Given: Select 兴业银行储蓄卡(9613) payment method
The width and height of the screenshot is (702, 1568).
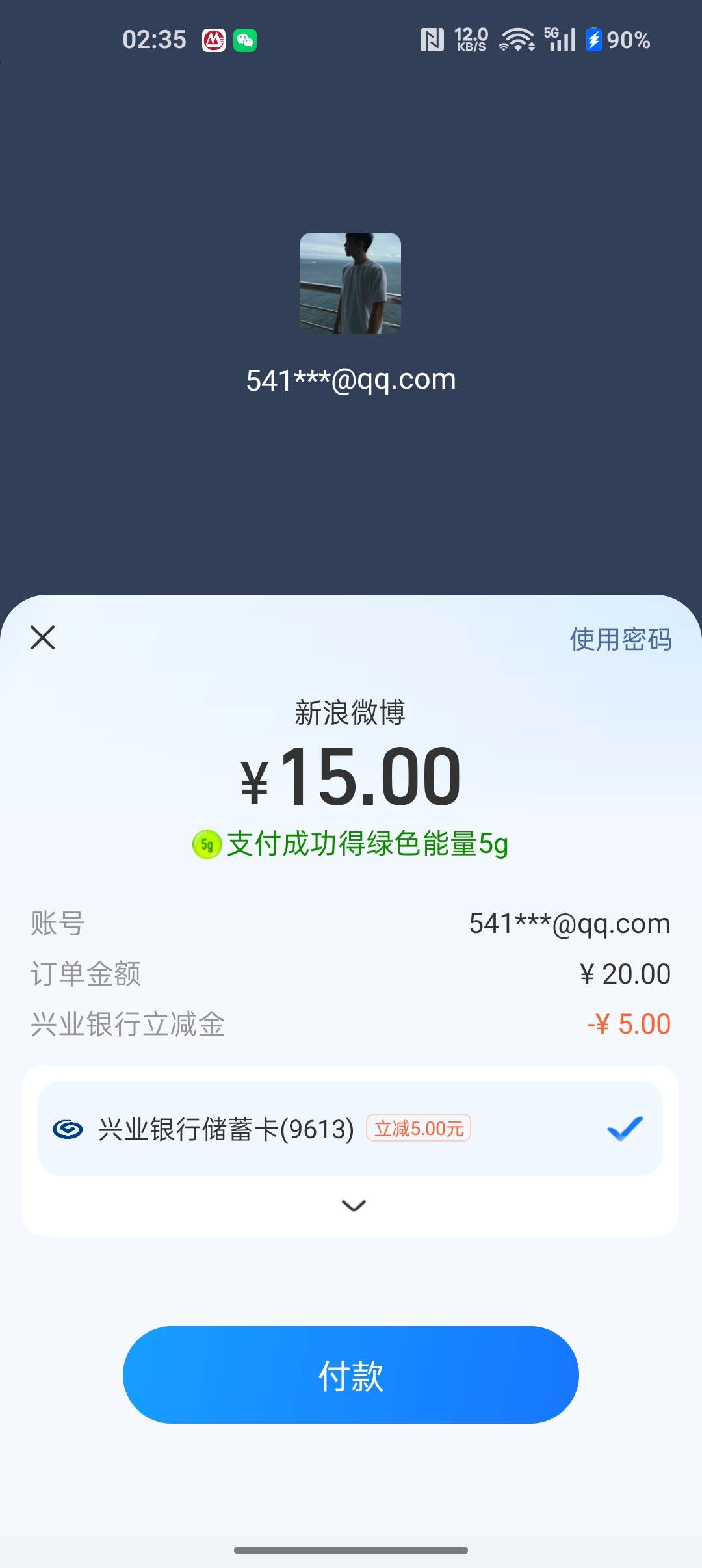Looking at the screenshot, I should [x=350, y=1129].
